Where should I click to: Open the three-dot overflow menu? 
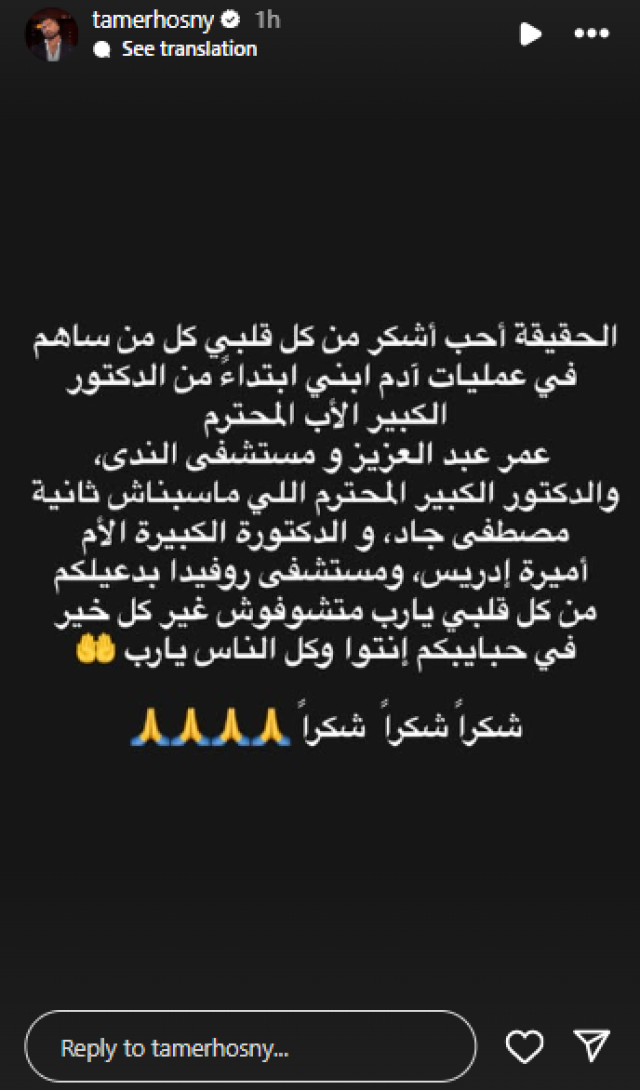pyautogui.click(x=591, y=34)
